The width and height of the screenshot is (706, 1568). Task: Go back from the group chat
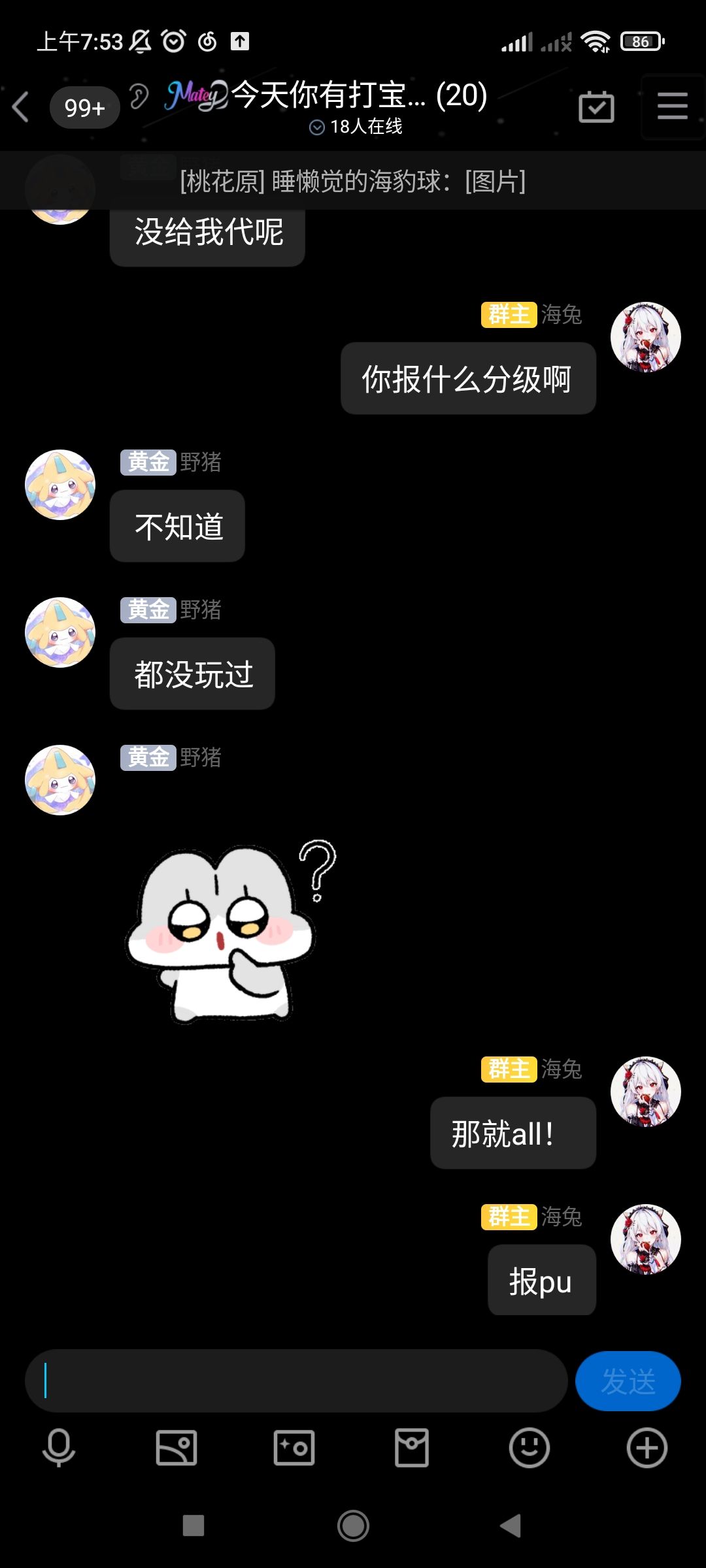tap(21, 107)
